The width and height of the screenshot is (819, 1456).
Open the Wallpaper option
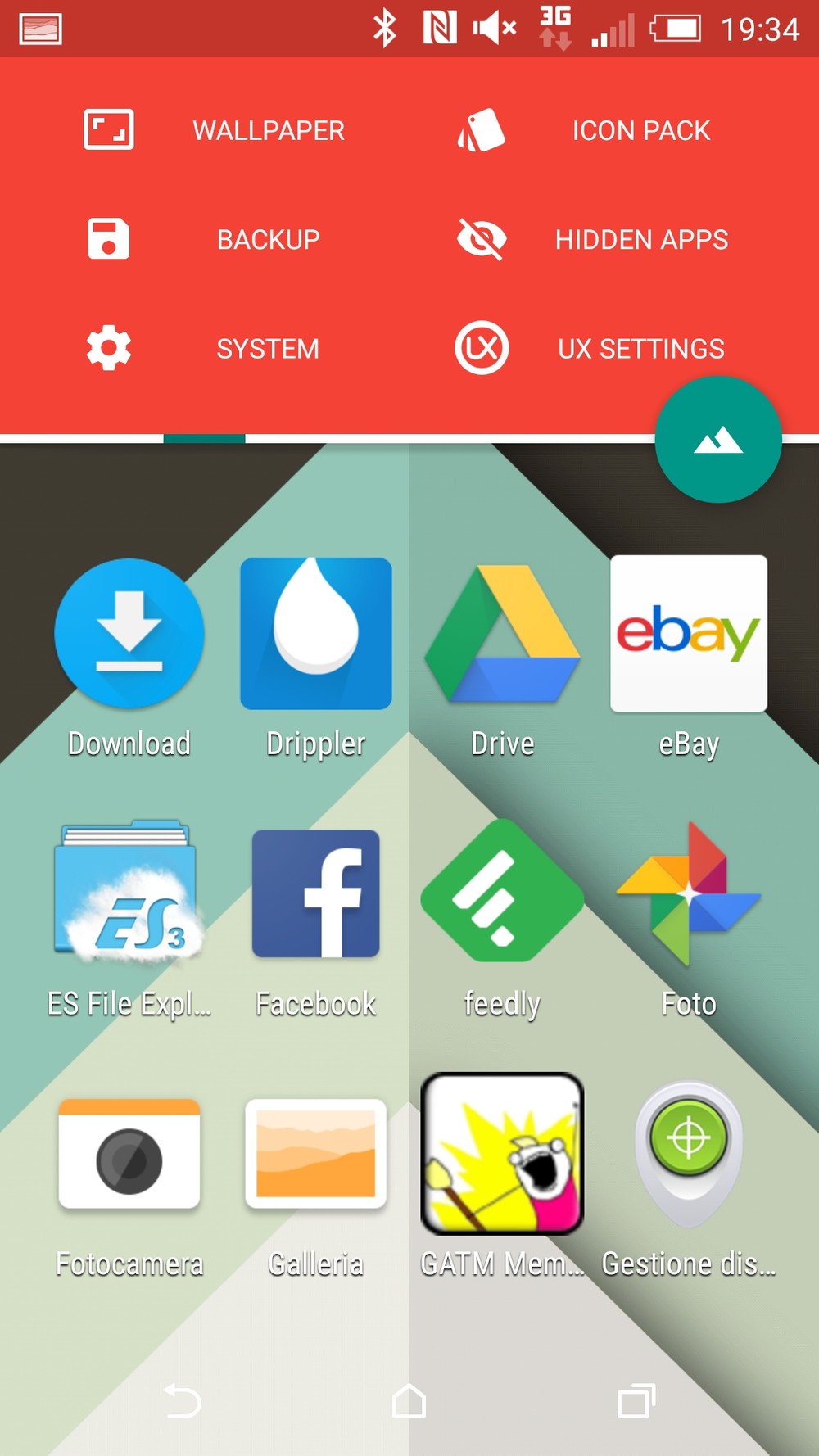point(215,130)
